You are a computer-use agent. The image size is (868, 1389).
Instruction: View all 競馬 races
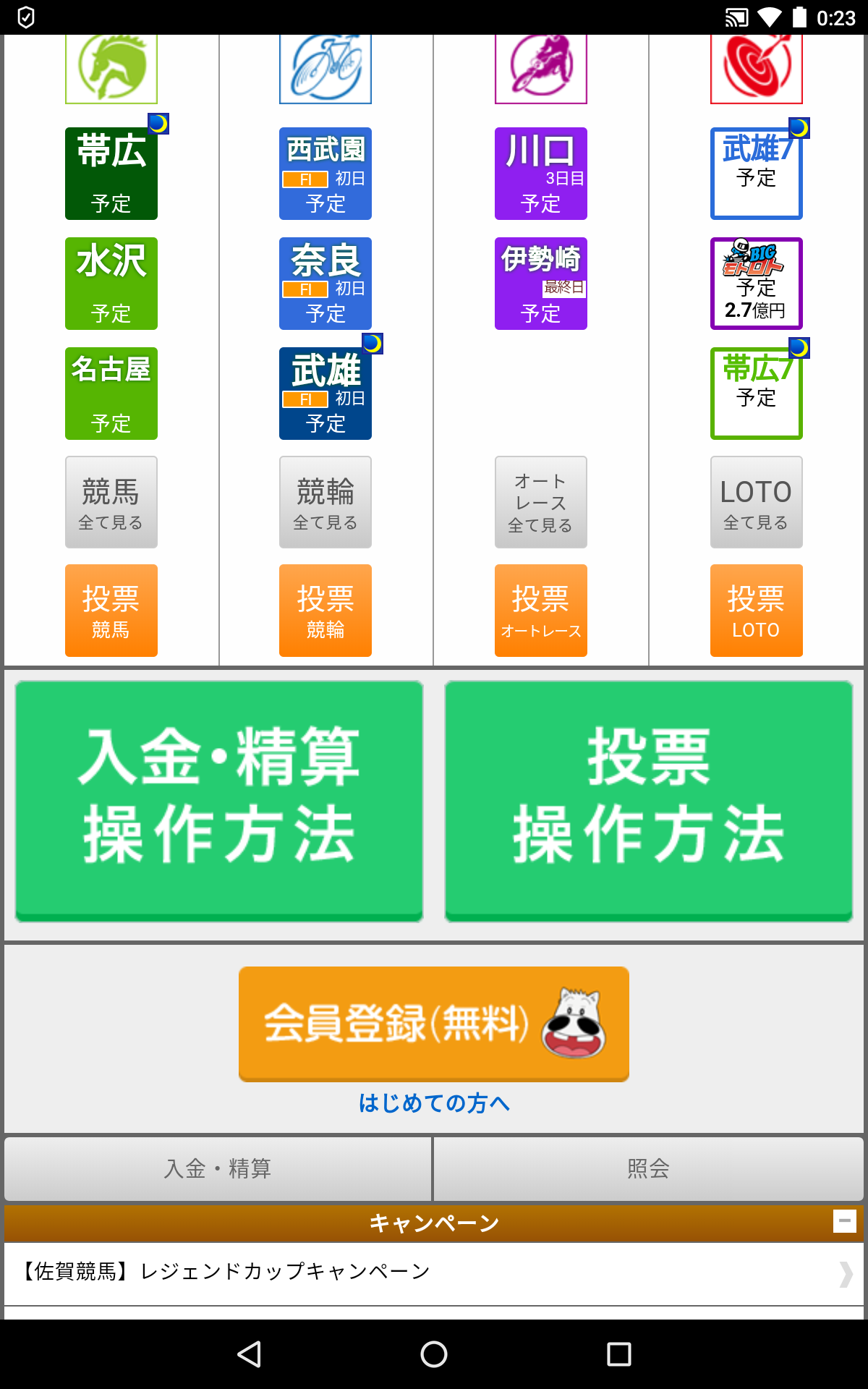coord(111,502)
